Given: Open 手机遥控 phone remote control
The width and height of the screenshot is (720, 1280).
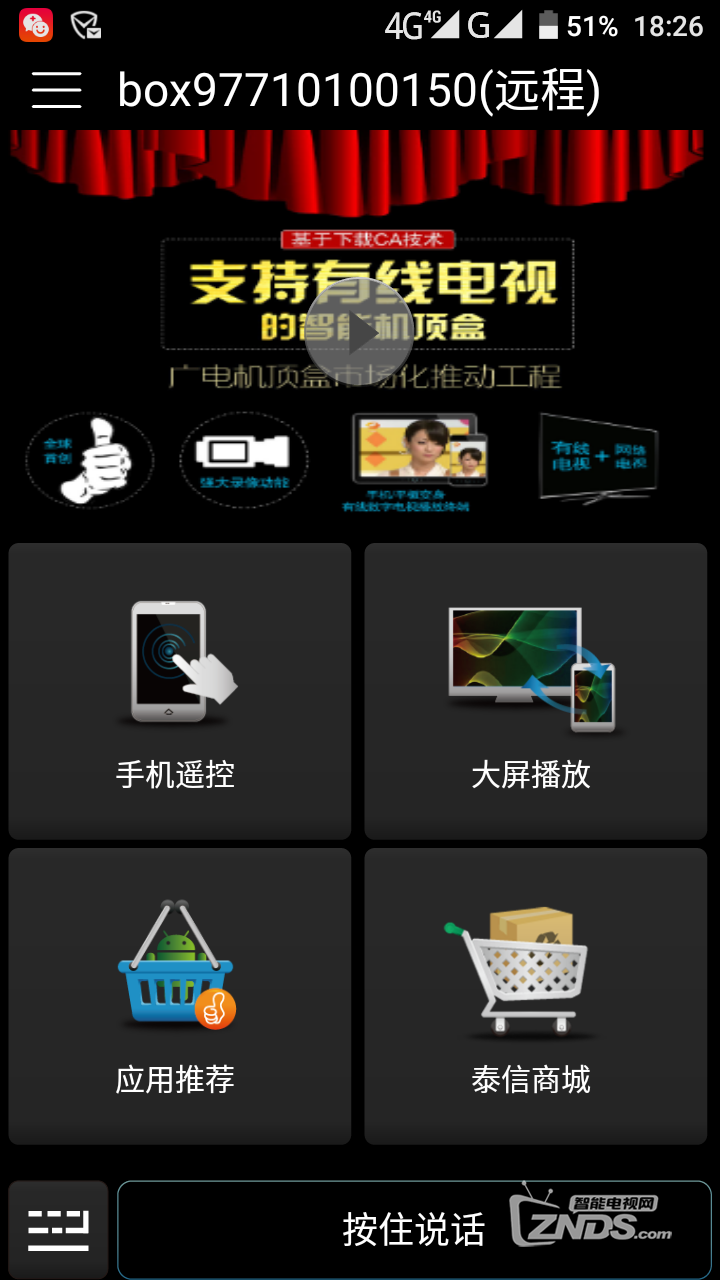Looking at the screenshot, I should 180,691.
